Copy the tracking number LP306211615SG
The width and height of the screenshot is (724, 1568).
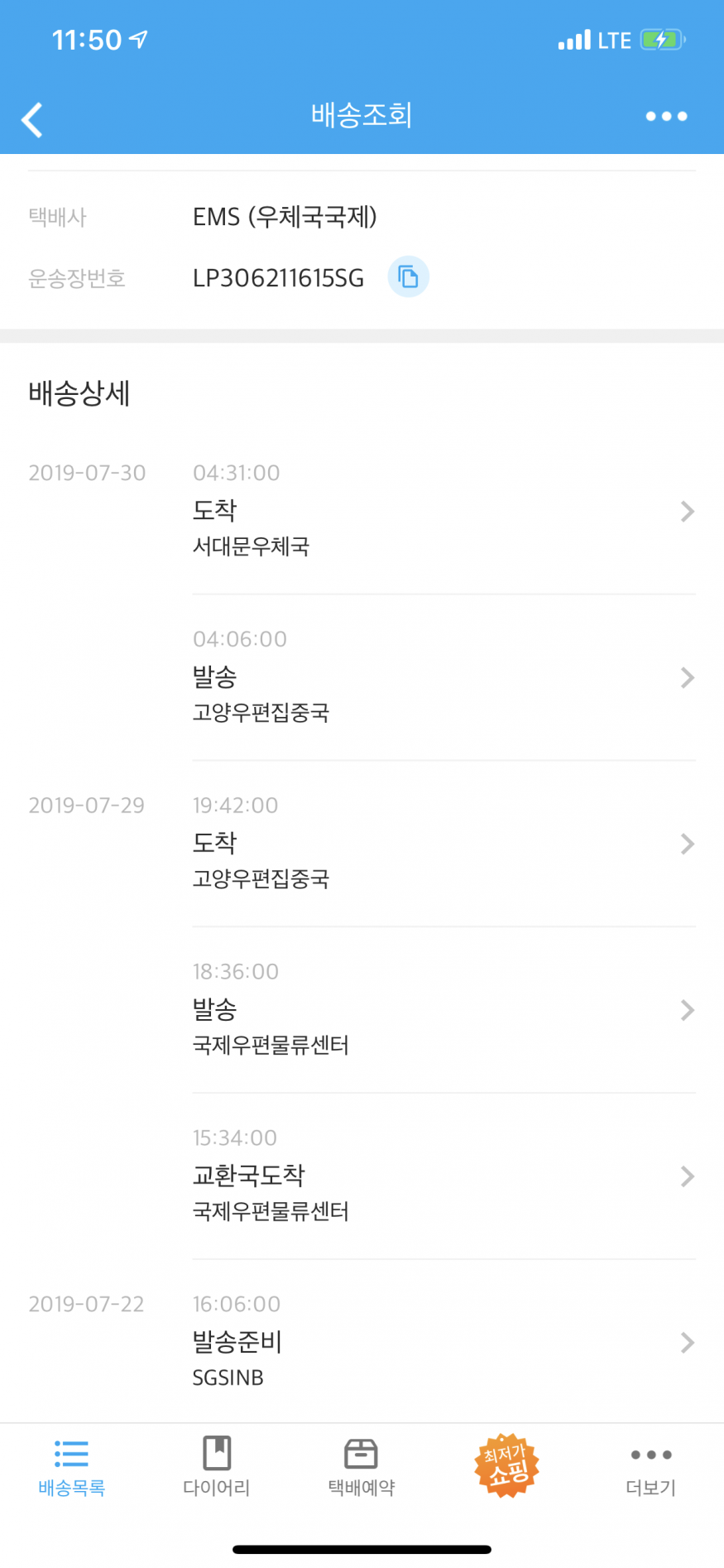click(x=408, y=277)
